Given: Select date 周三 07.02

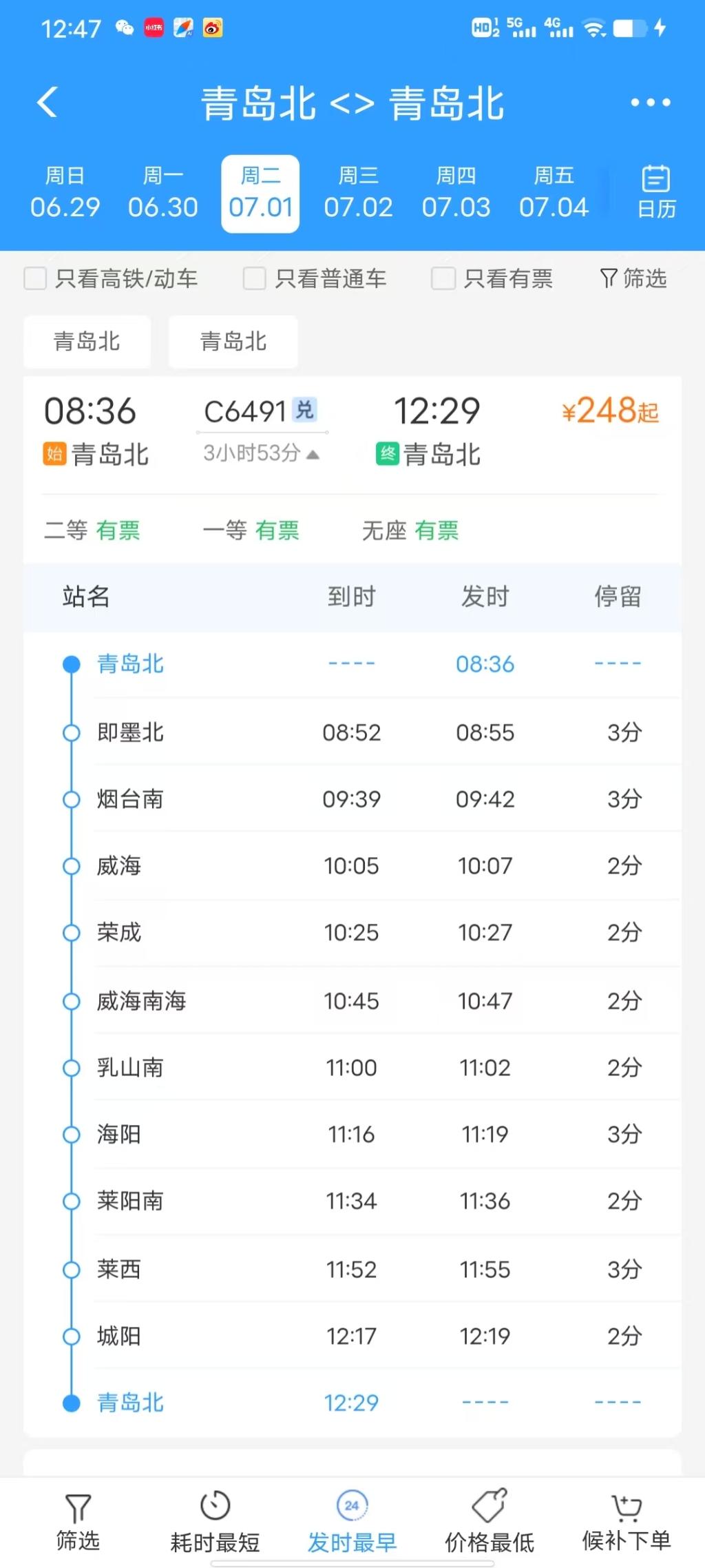Looking at the screenshot, I should pos(358,194).
